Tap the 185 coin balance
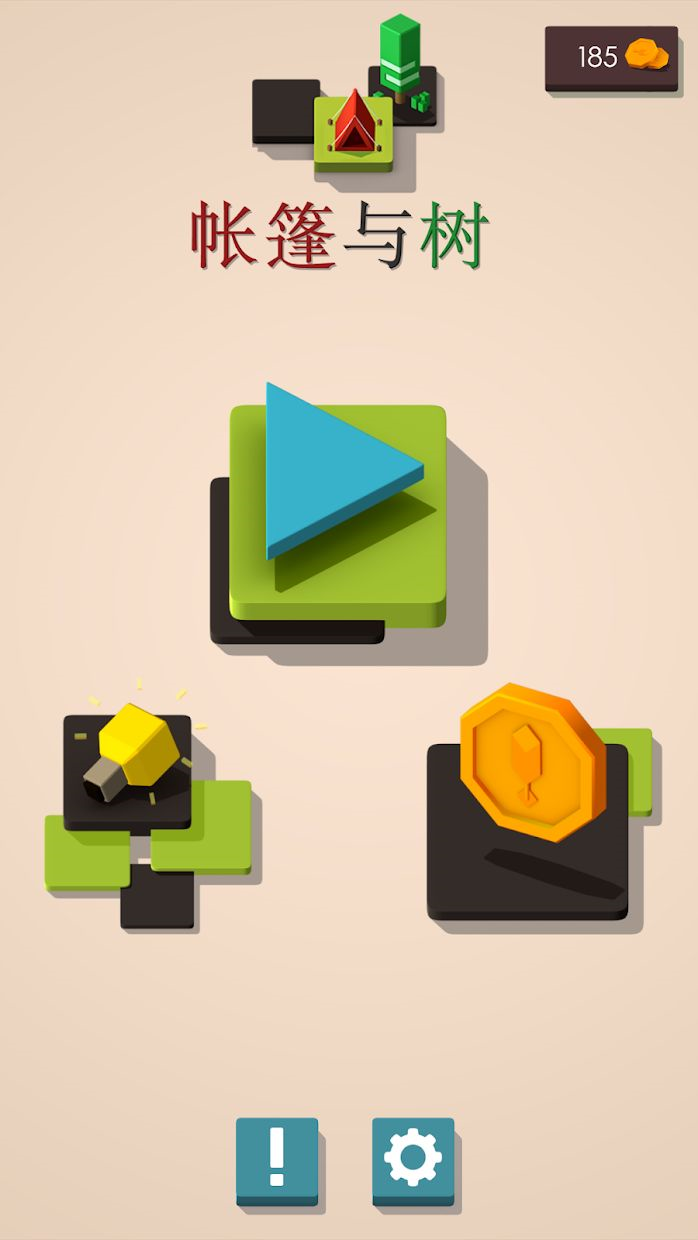698x1240 pixels. click(x=610, y=58)
